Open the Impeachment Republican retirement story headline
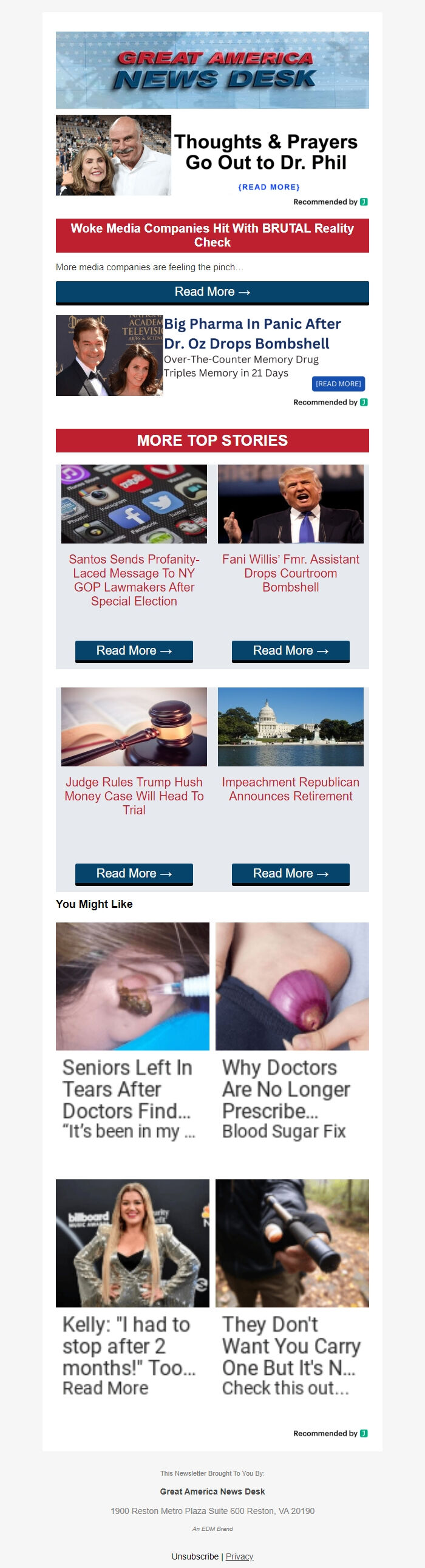 tap(290, 789)
